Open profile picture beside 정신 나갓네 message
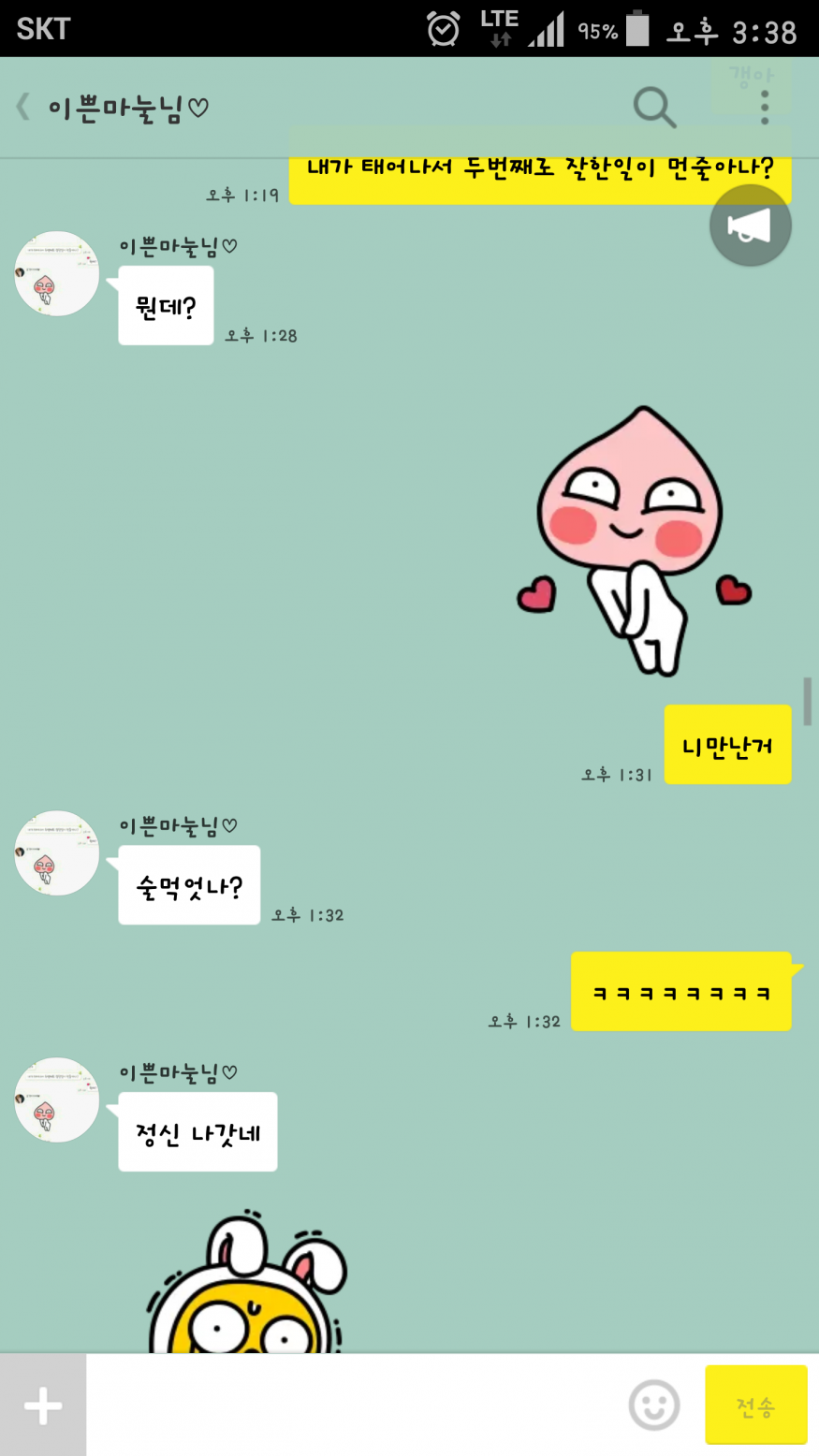The height and width of the screenshot is (1456, 819). coord(56,1099)
